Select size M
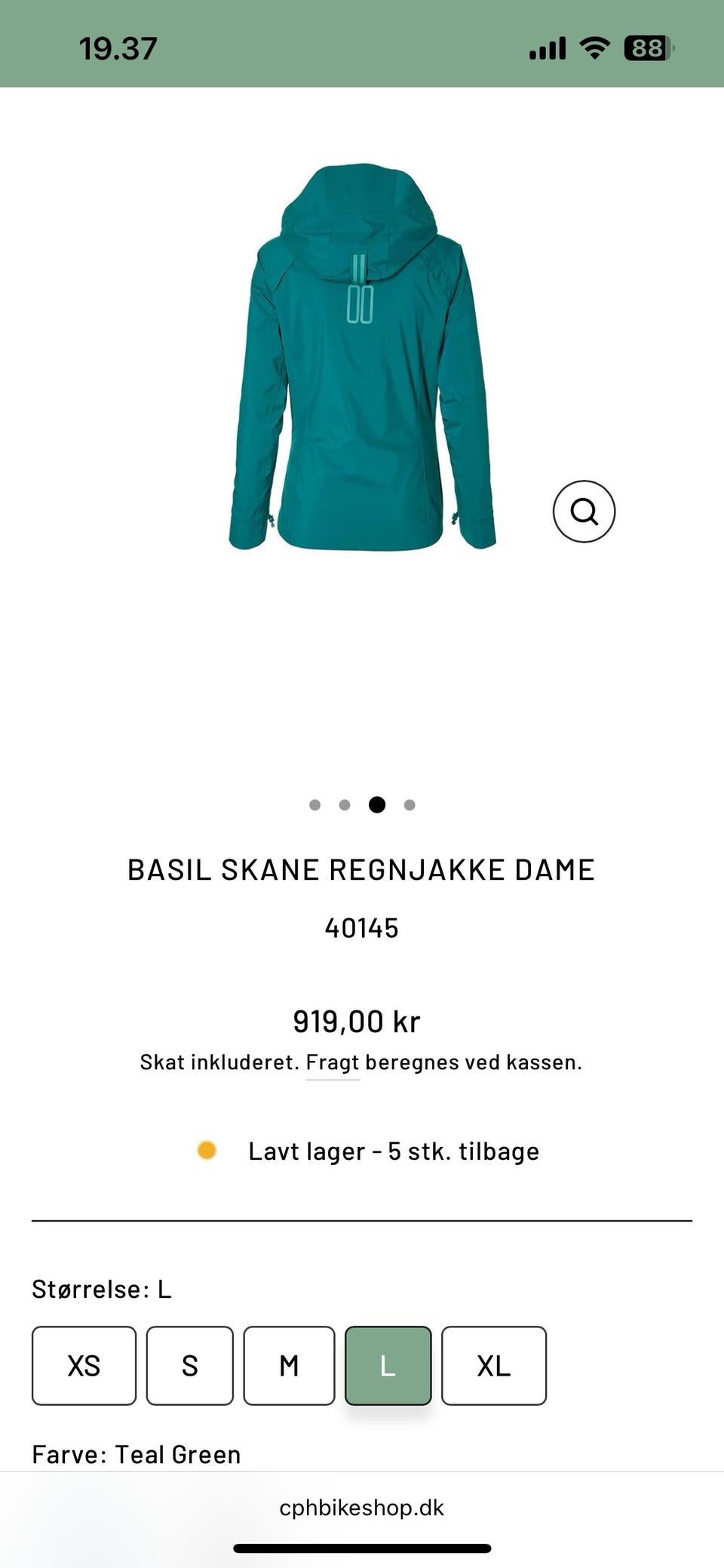Image resolution: width=724 pixels, height=1568 pixels. 289,1366
